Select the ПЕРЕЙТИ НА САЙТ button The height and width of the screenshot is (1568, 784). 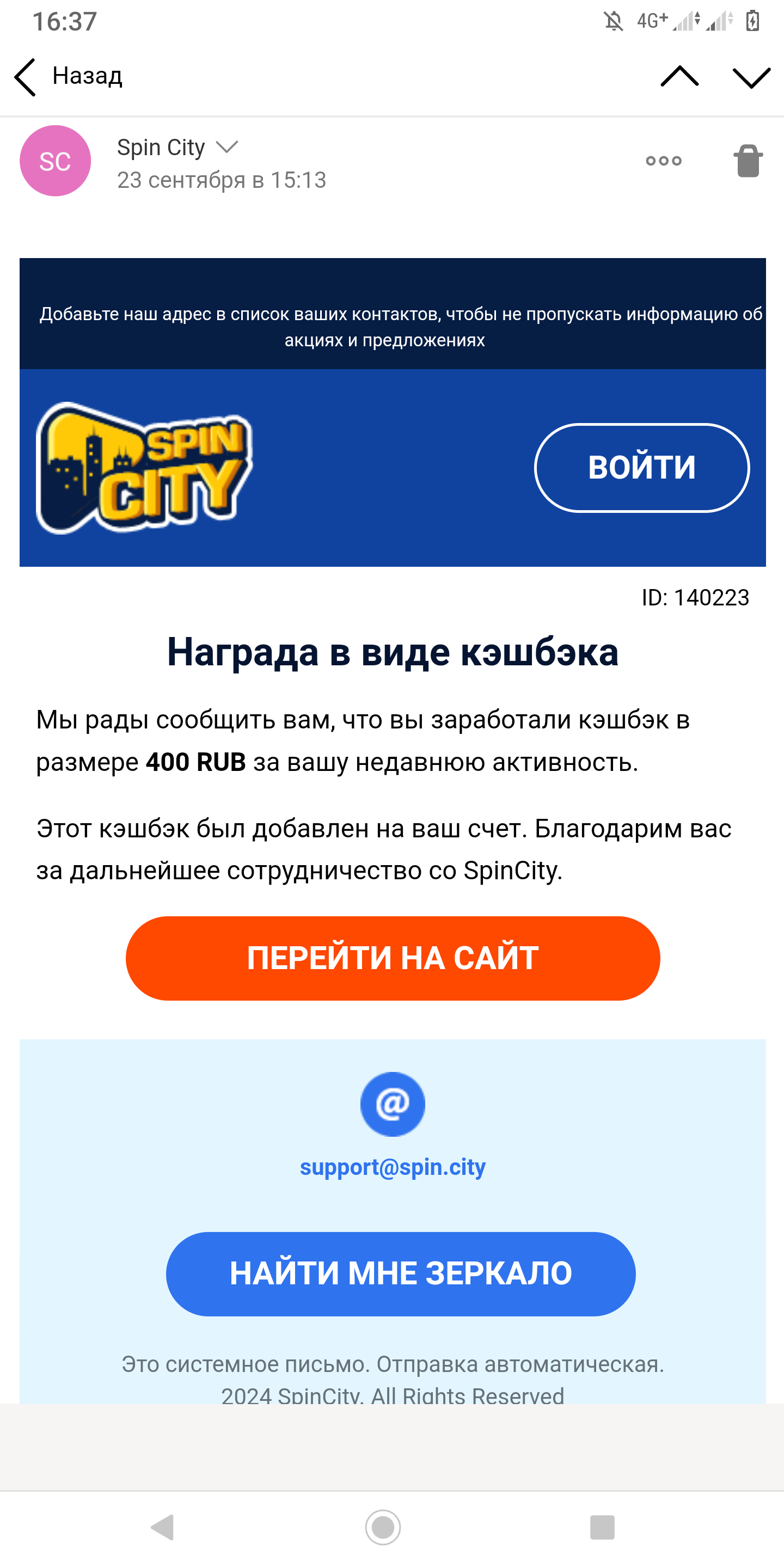point(393,958)
